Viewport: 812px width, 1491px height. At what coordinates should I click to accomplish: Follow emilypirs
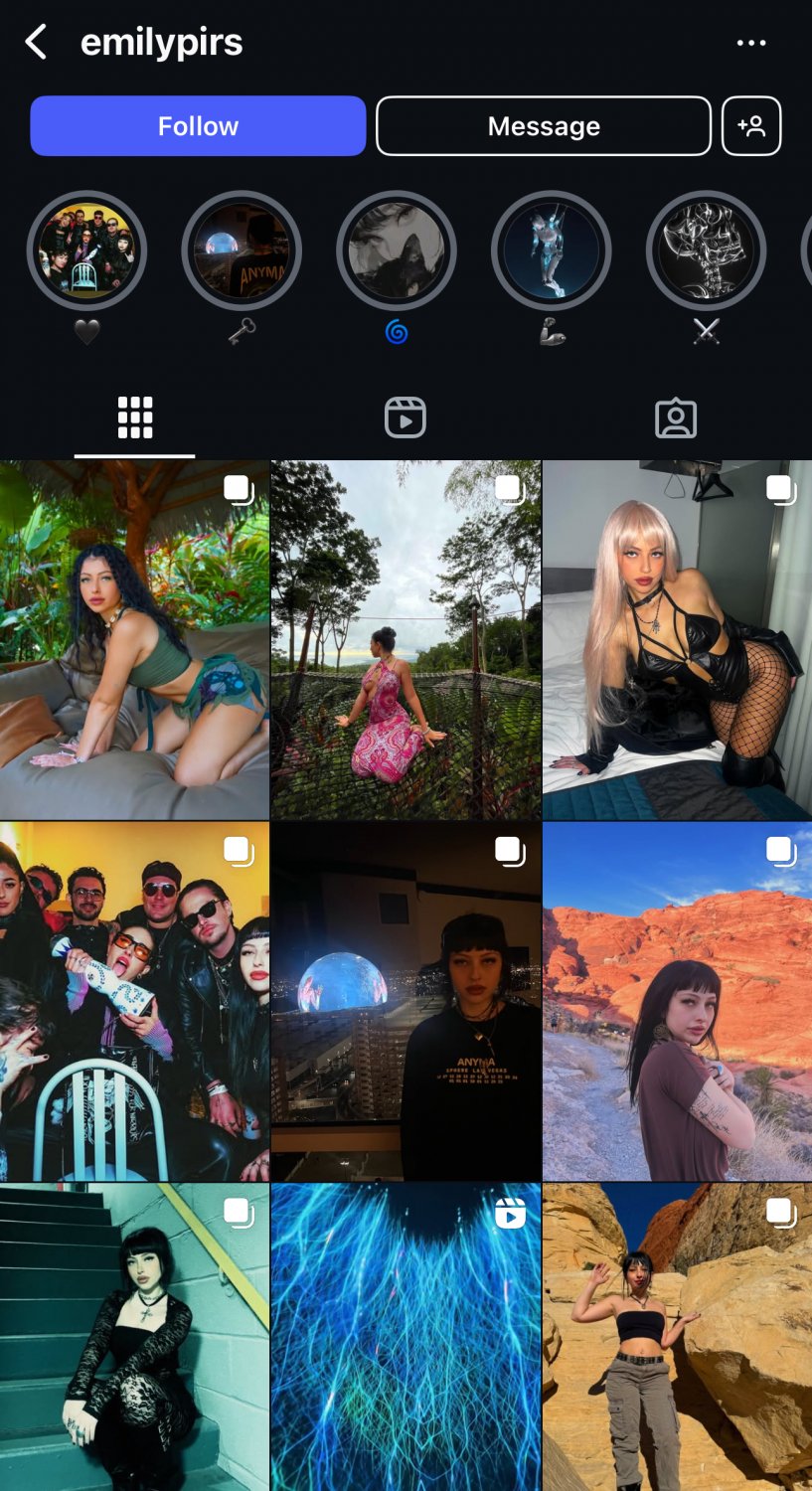point(198,126)
